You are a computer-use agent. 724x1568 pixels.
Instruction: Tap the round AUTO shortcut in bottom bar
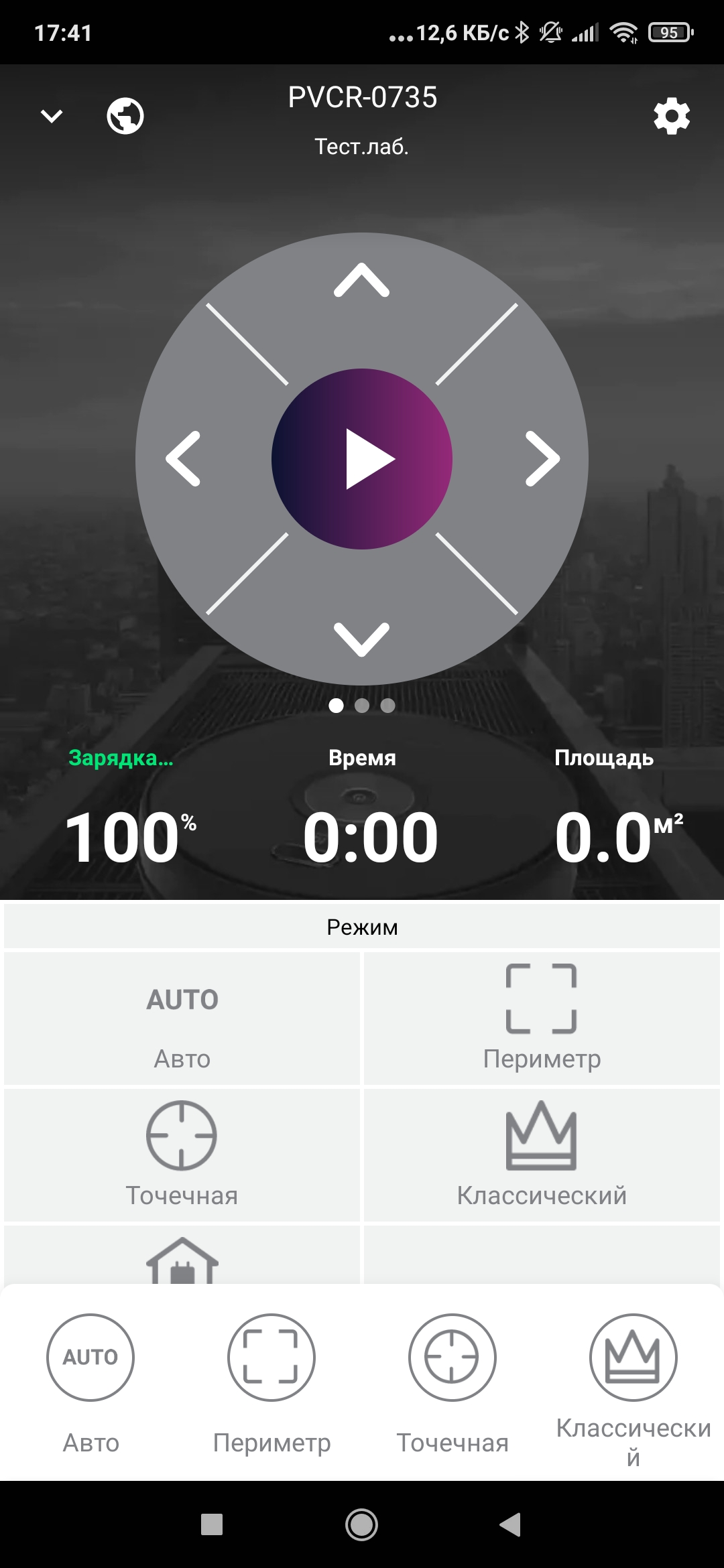pos(90,1357)
